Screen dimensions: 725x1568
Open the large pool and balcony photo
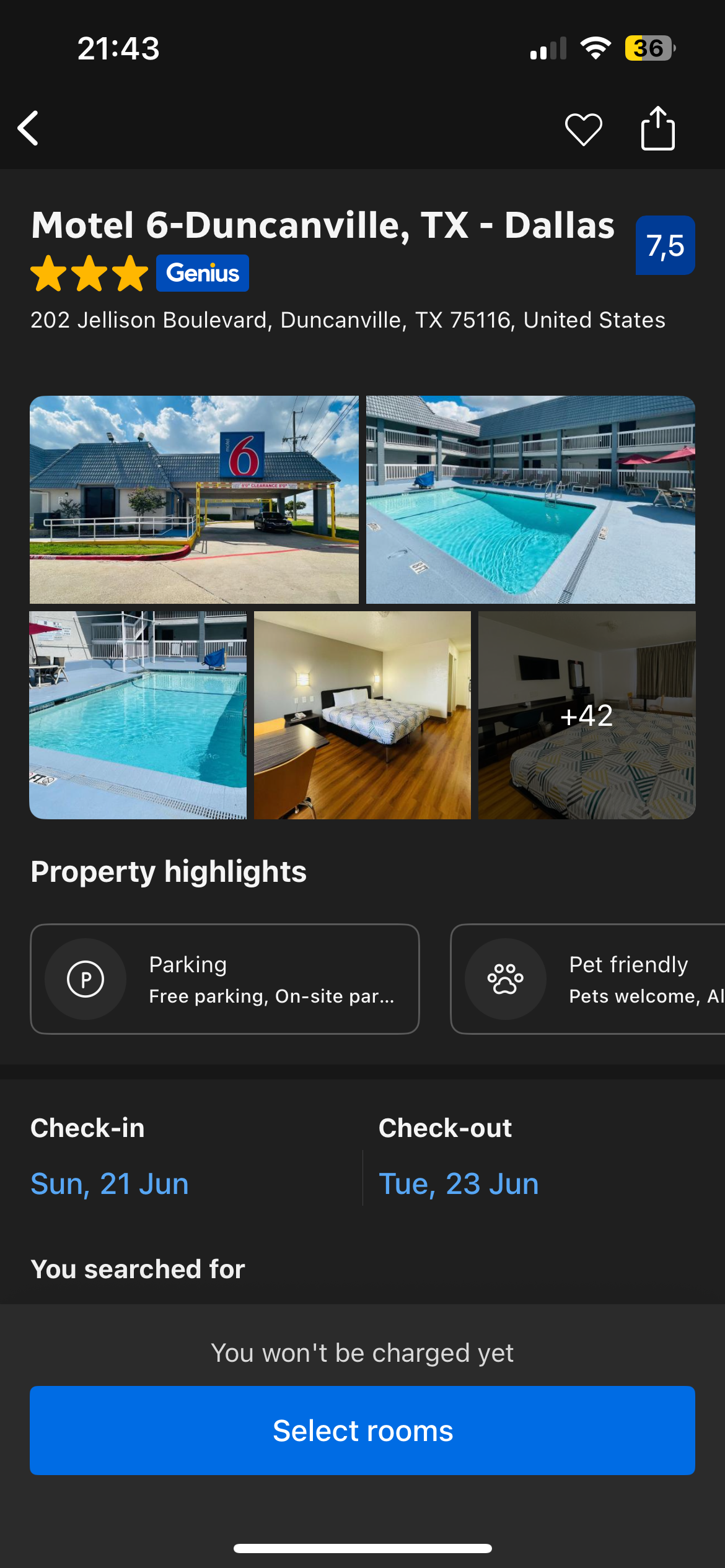[x=530, y=499]
